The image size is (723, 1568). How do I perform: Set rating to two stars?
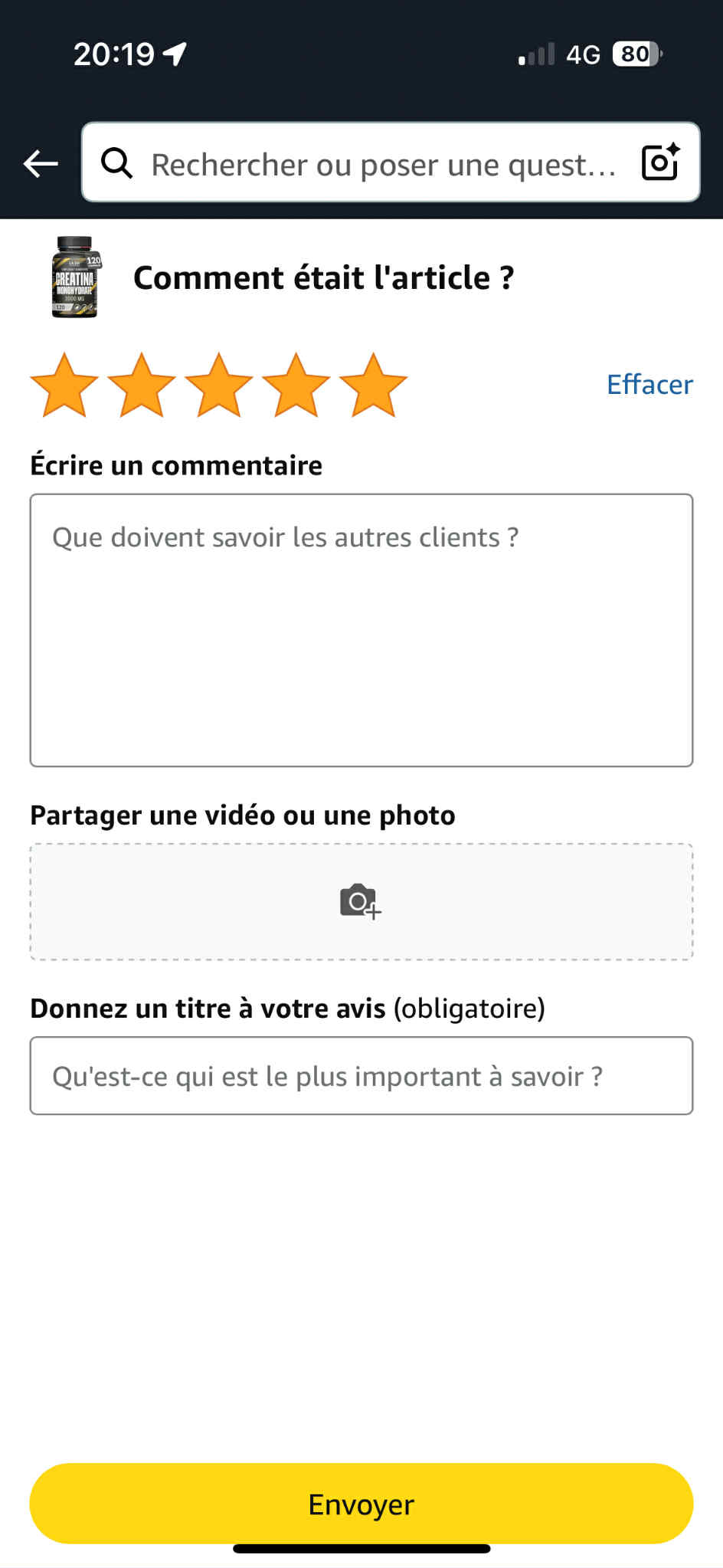click(x=142, y=385)
